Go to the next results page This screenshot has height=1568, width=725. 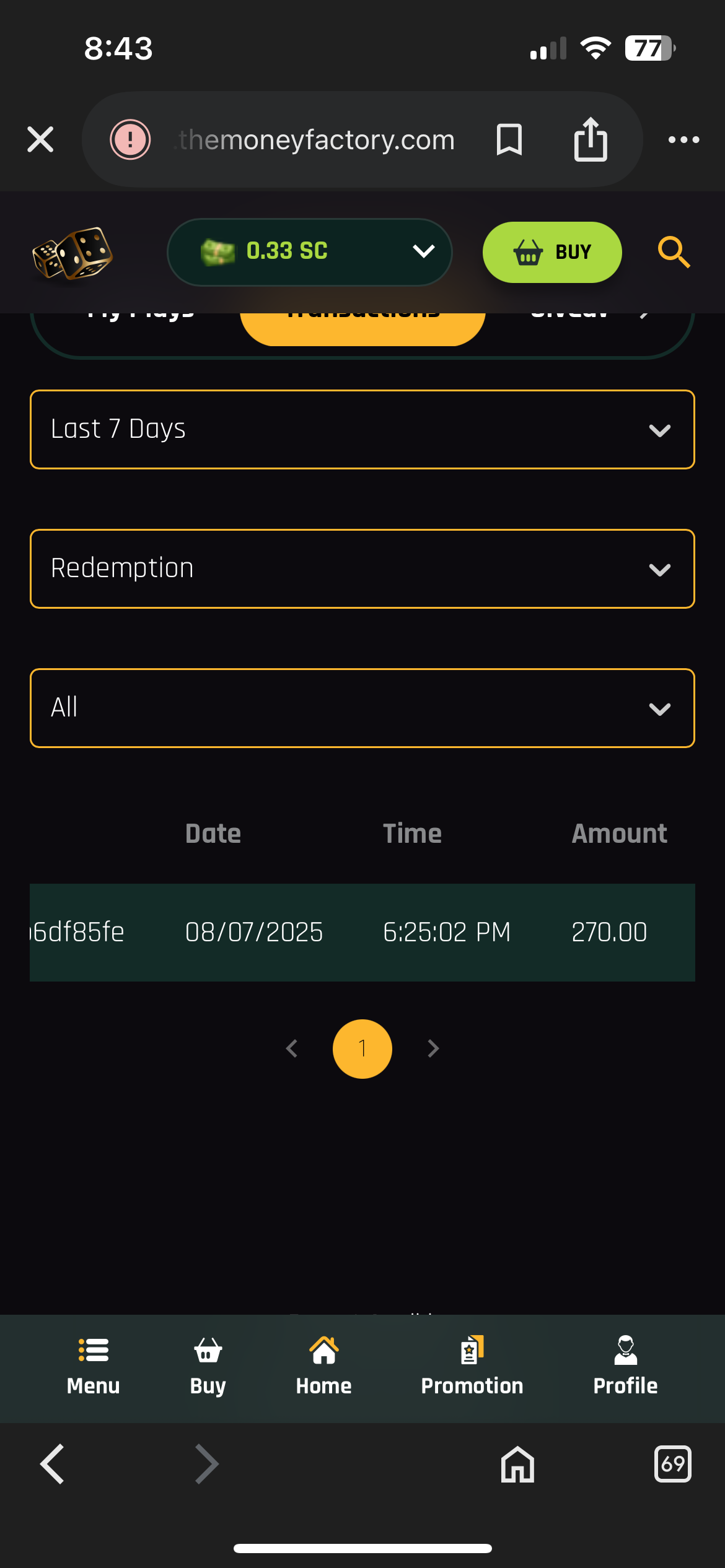(433, 1048)
